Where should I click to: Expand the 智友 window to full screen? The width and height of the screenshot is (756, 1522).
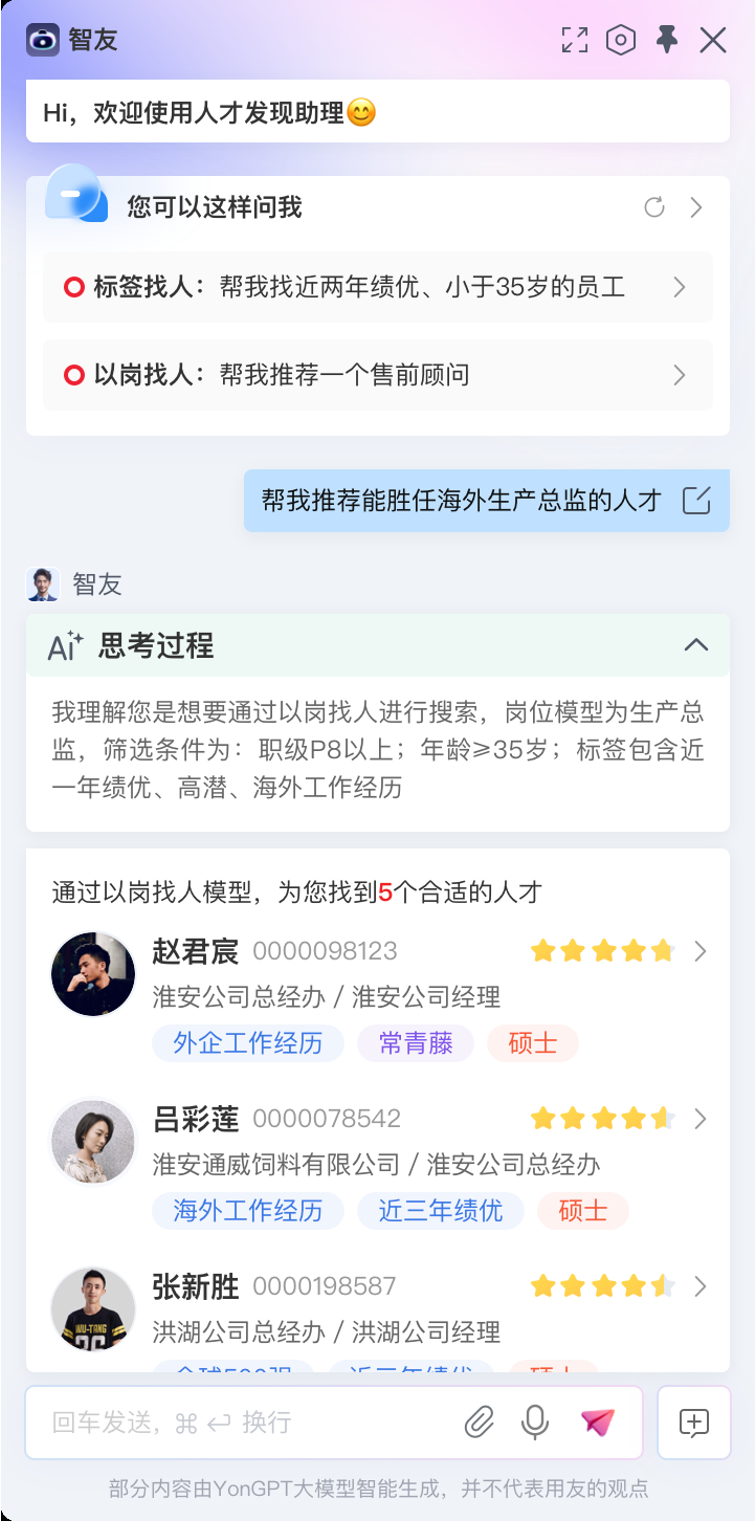click(574, 40)
